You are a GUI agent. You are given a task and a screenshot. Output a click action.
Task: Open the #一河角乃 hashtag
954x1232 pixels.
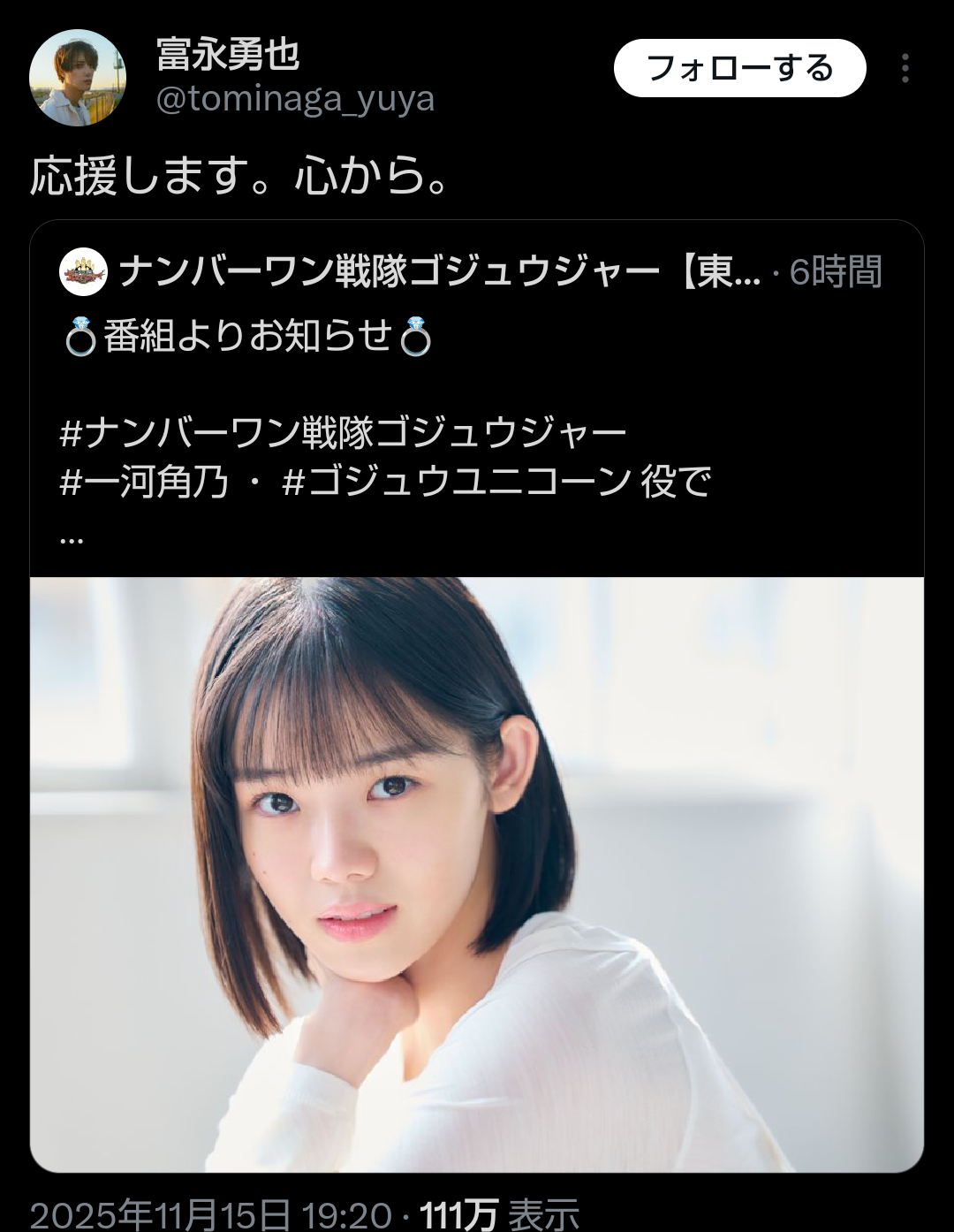[144, 482]
